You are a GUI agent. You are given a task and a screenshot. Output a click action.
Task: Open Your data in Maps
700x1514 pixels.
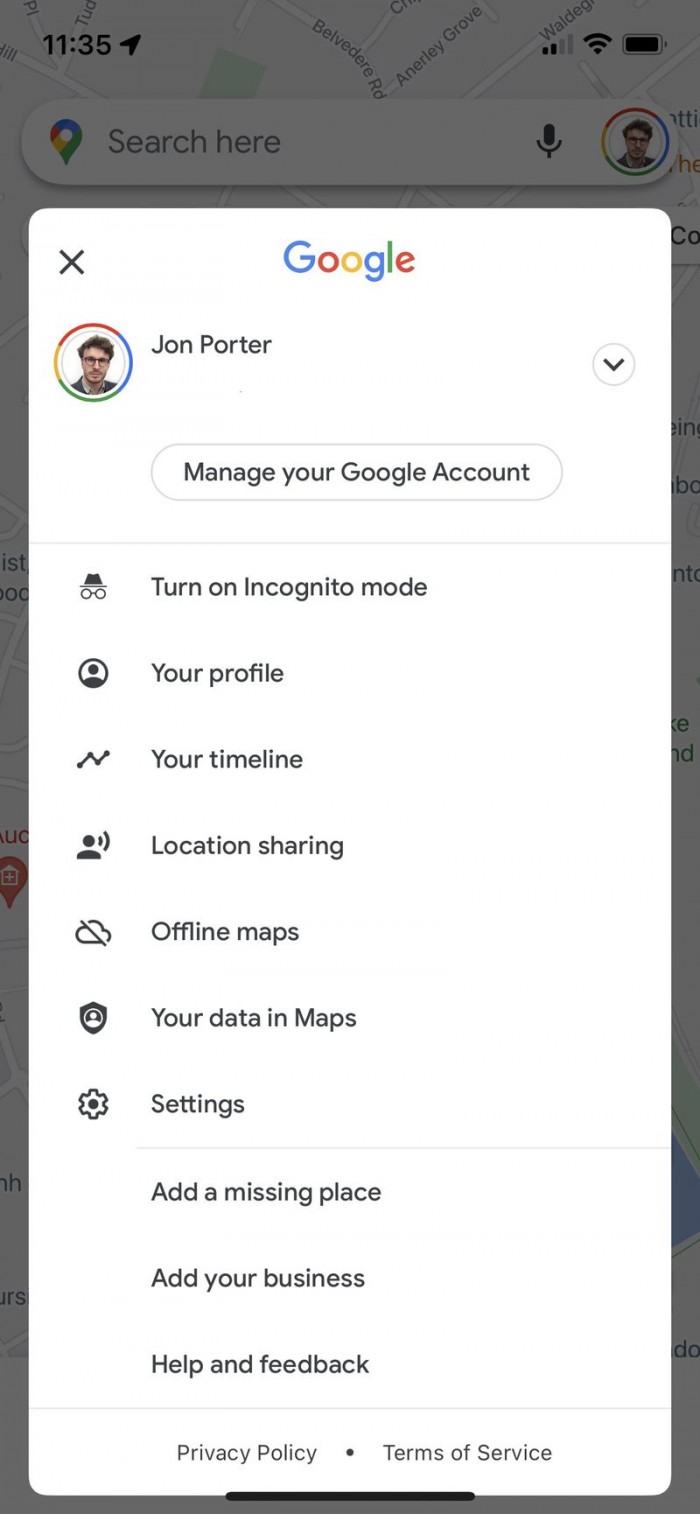253,1018
